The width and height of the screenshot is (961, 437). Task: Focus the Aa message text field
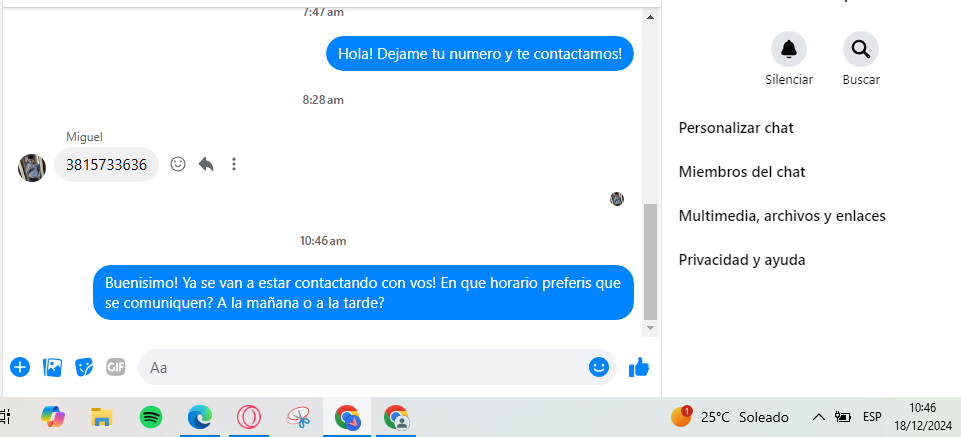[360, 367]
